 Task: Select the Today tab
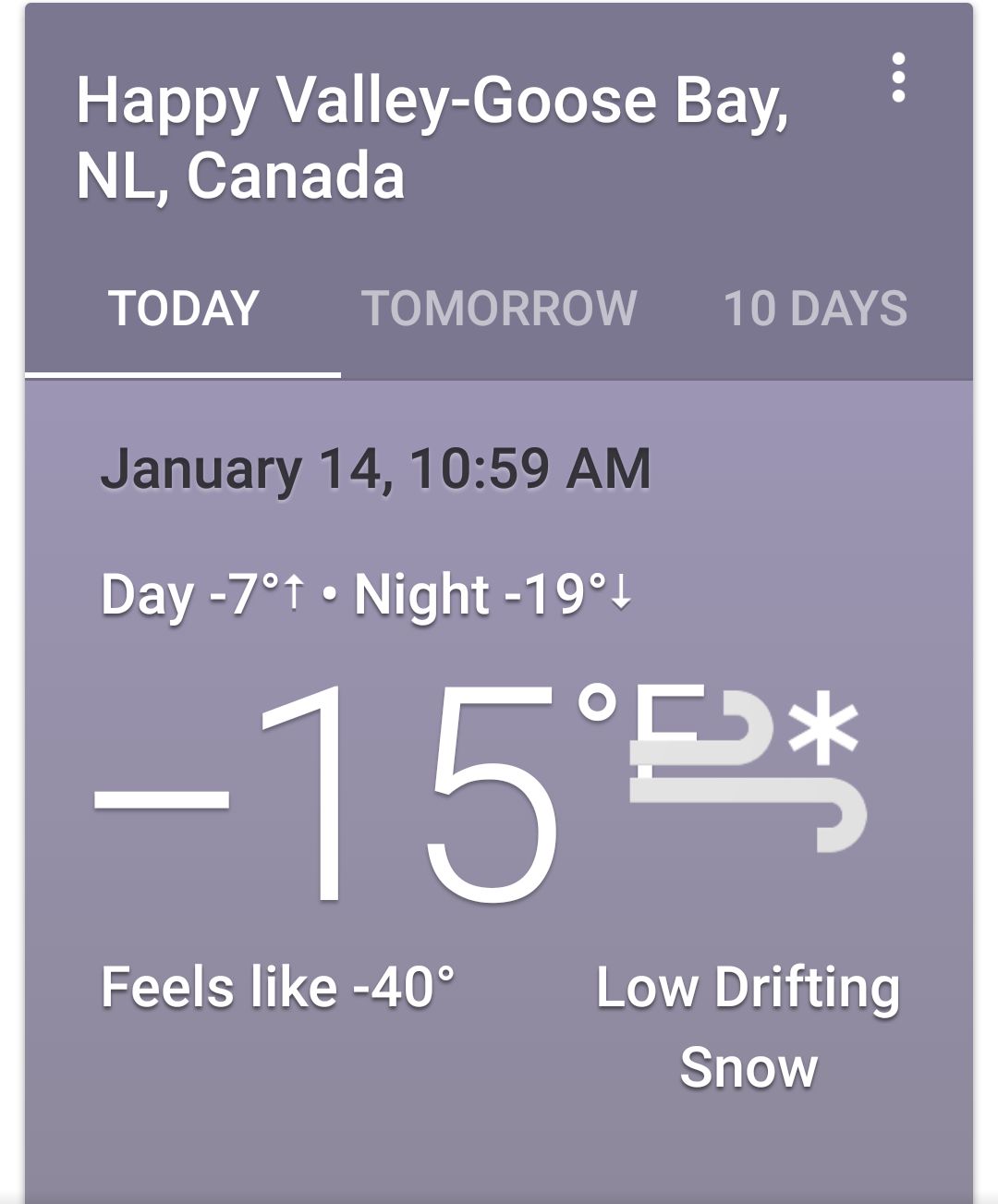(183, 309)
